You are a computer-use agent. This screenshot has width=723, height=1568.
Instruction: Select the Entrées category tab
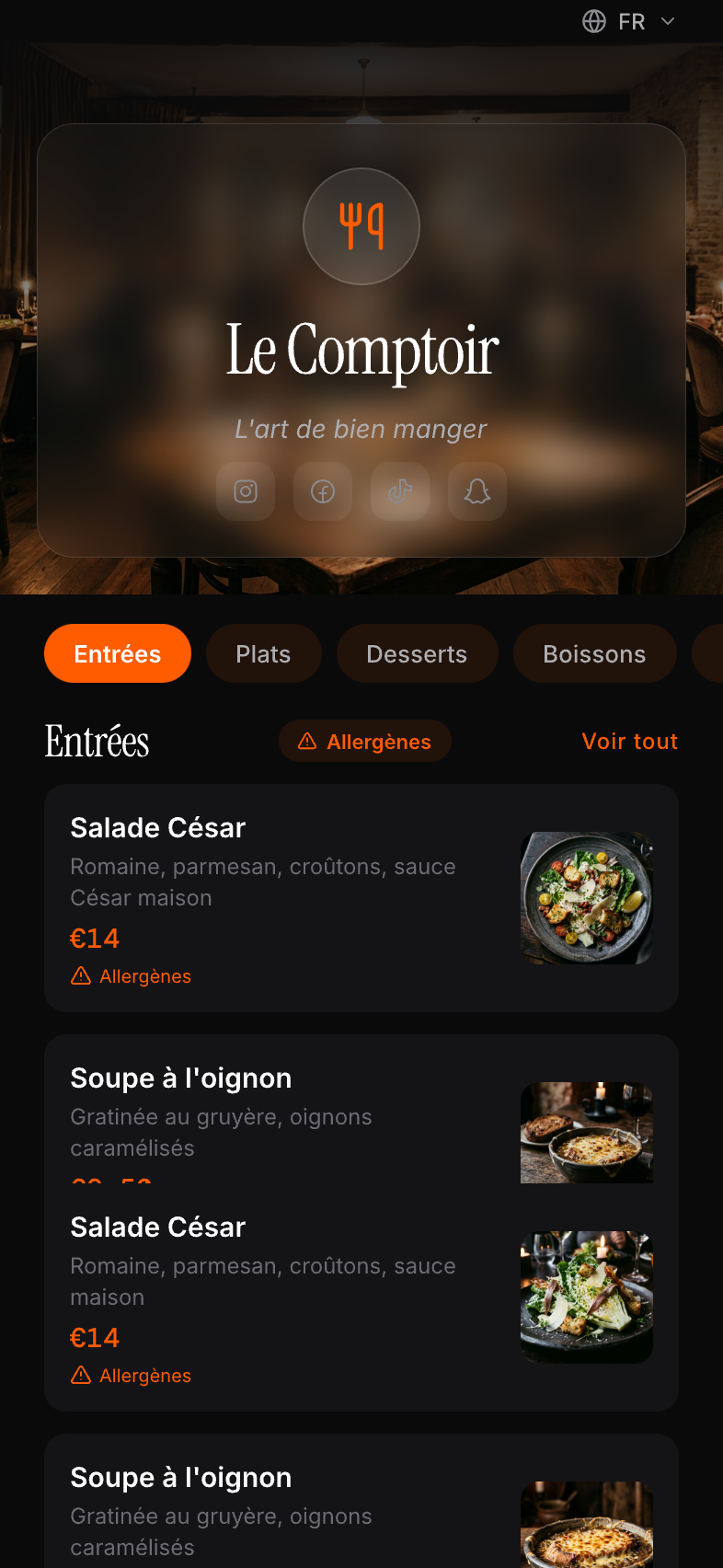[x=118, y=653]
